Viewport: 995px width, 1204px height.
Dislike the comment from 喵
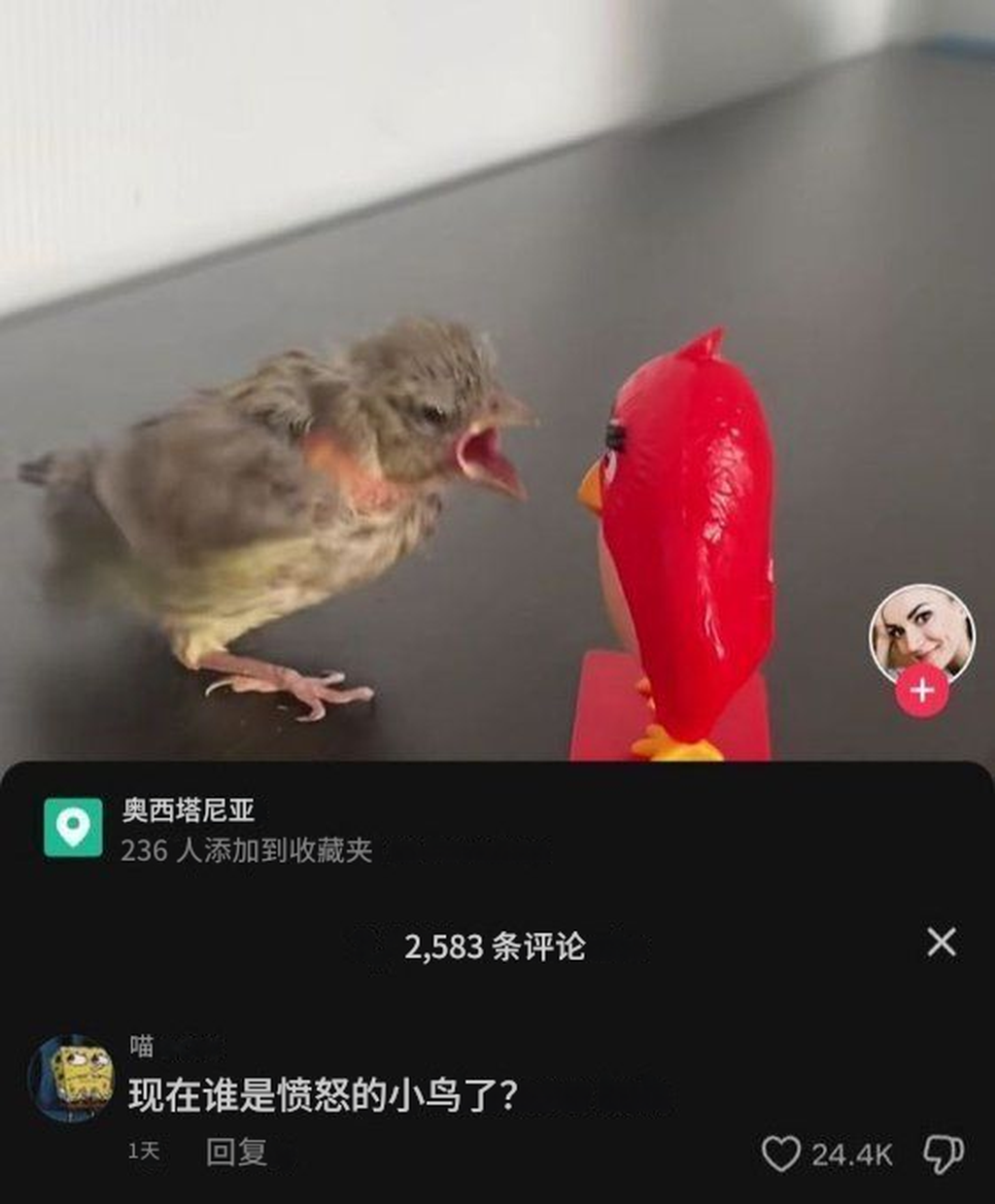pos(943,1154)
